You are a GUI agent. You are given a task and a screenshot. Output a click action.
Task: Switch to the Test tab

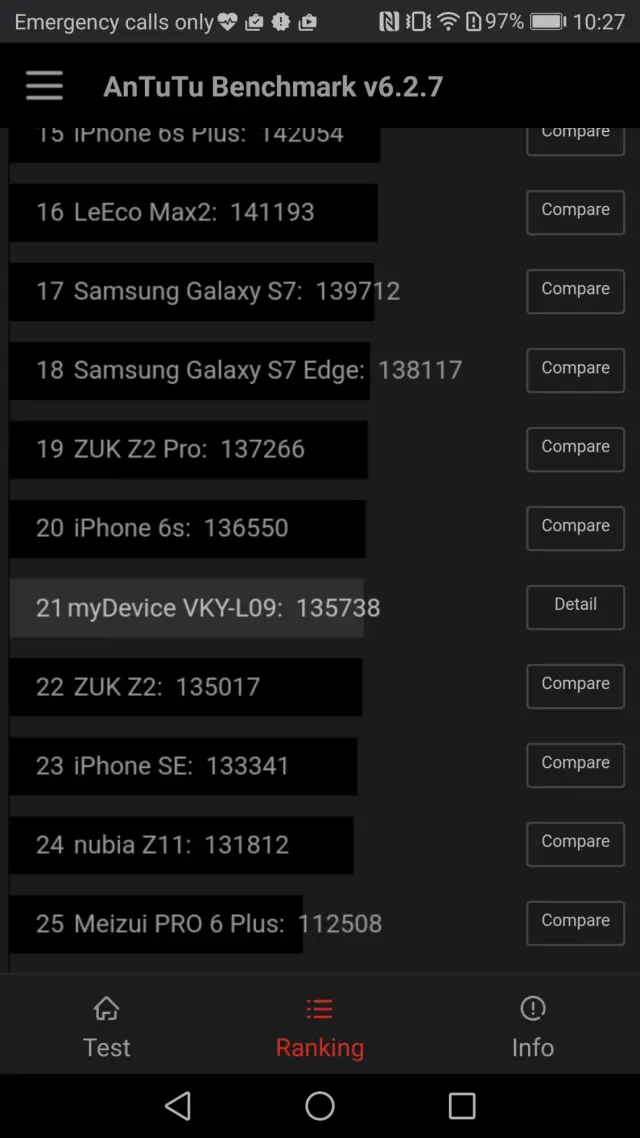point(106,1027)
